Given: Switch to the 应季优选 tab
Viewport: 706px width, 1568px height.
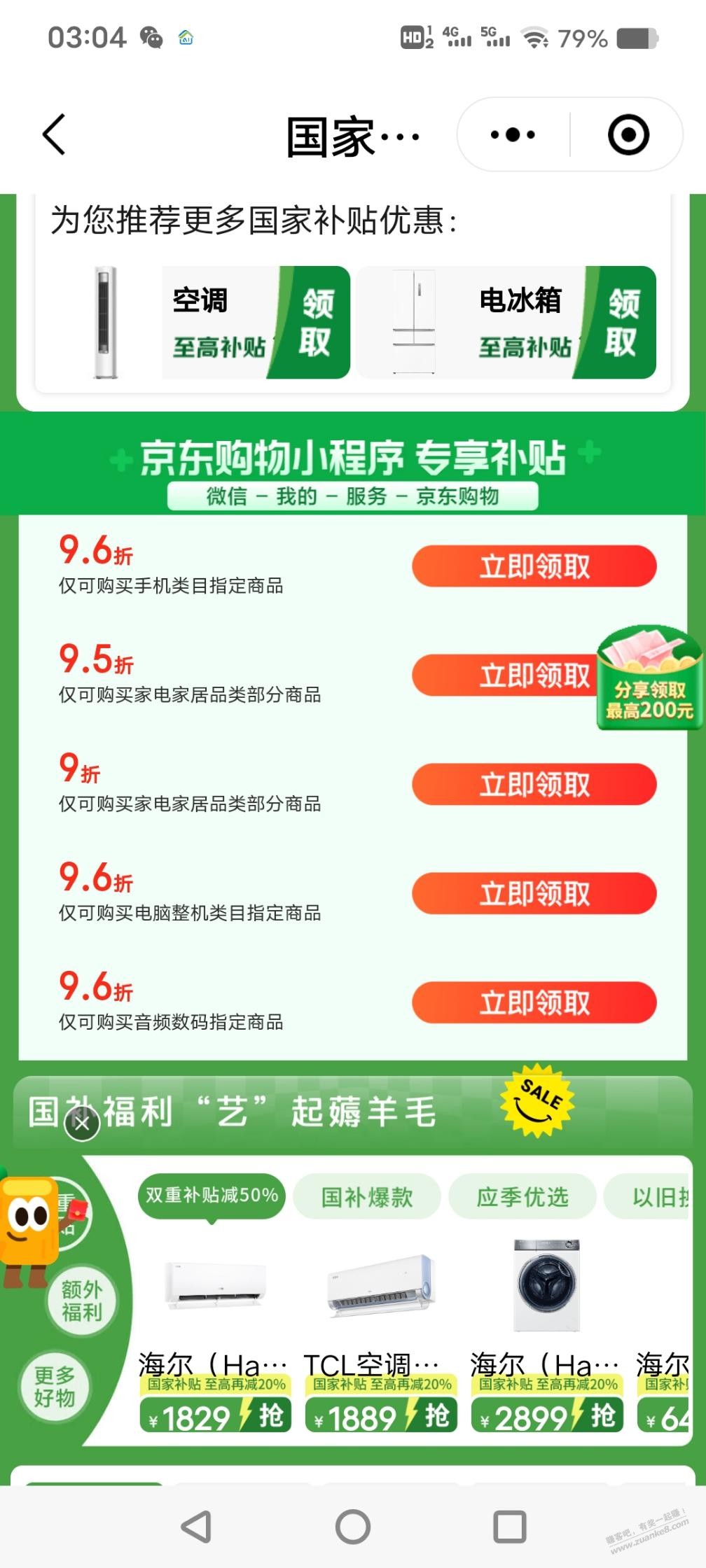Looking at the screenshot, I should [522, 1197].
